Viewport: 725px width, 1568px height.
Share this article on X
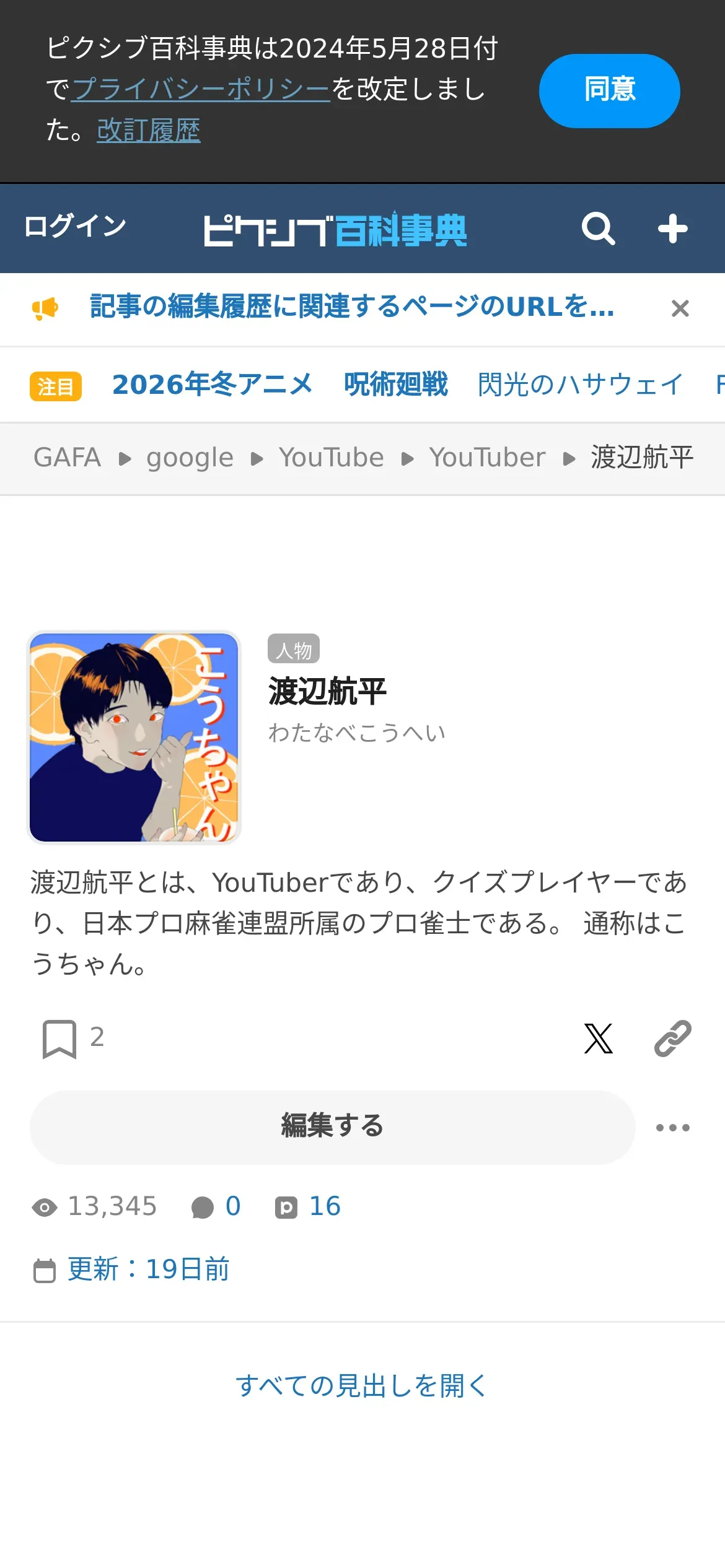click(x=598, y=1039)
